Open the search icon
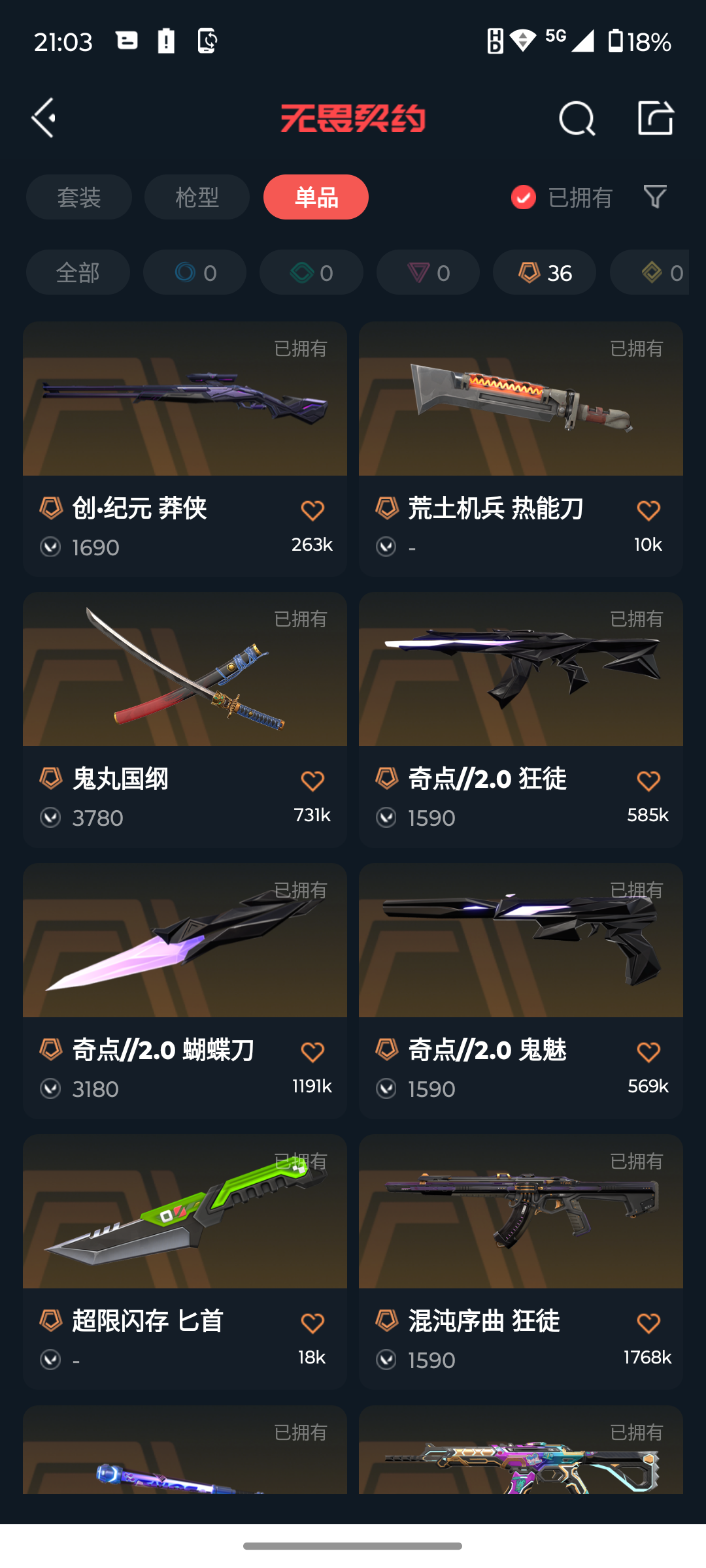This screenshot has width=706, height=1568. [577, 118]
